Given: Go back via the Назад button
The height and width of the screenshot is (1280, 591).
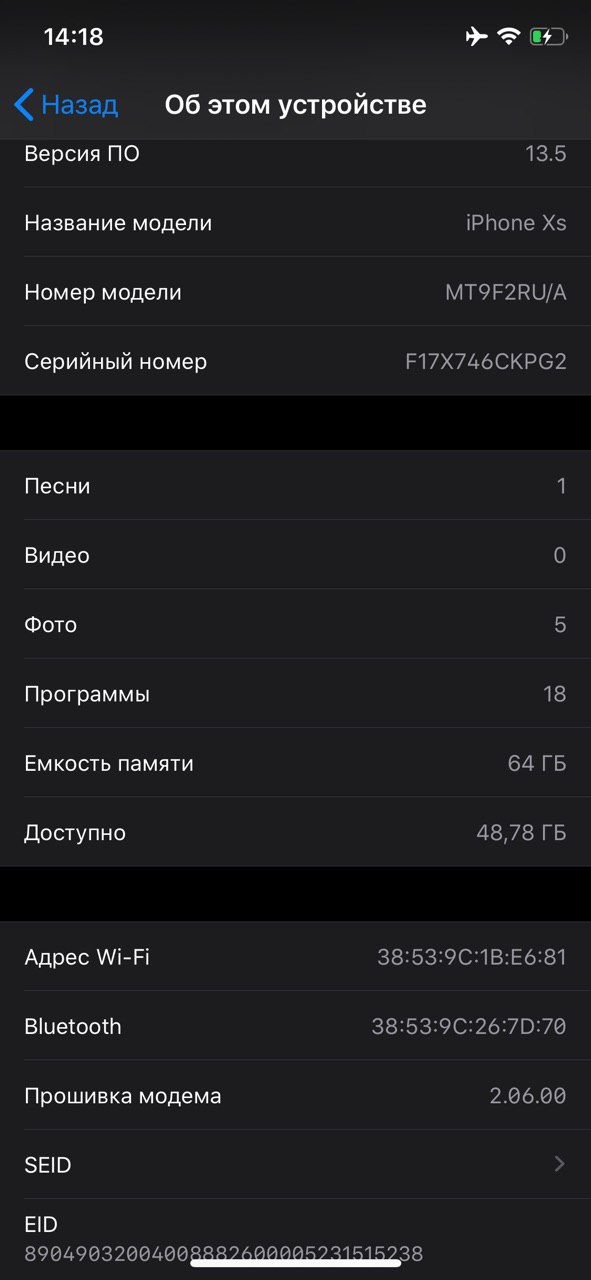Looking at the screenshot, I should tap(66, 104).
